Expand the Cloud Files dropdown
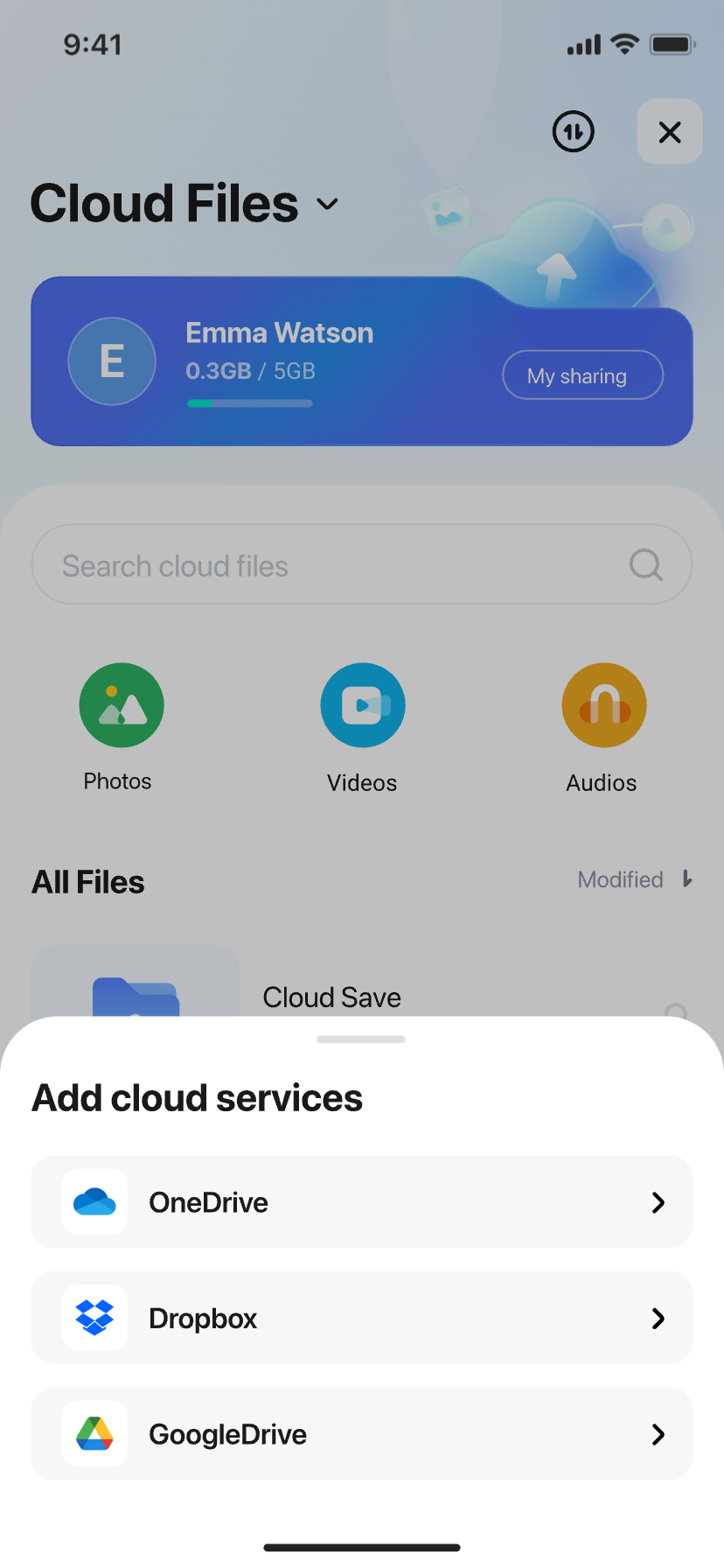The height and width of the screenshot is (1568, 724). [x=327, y=205]
